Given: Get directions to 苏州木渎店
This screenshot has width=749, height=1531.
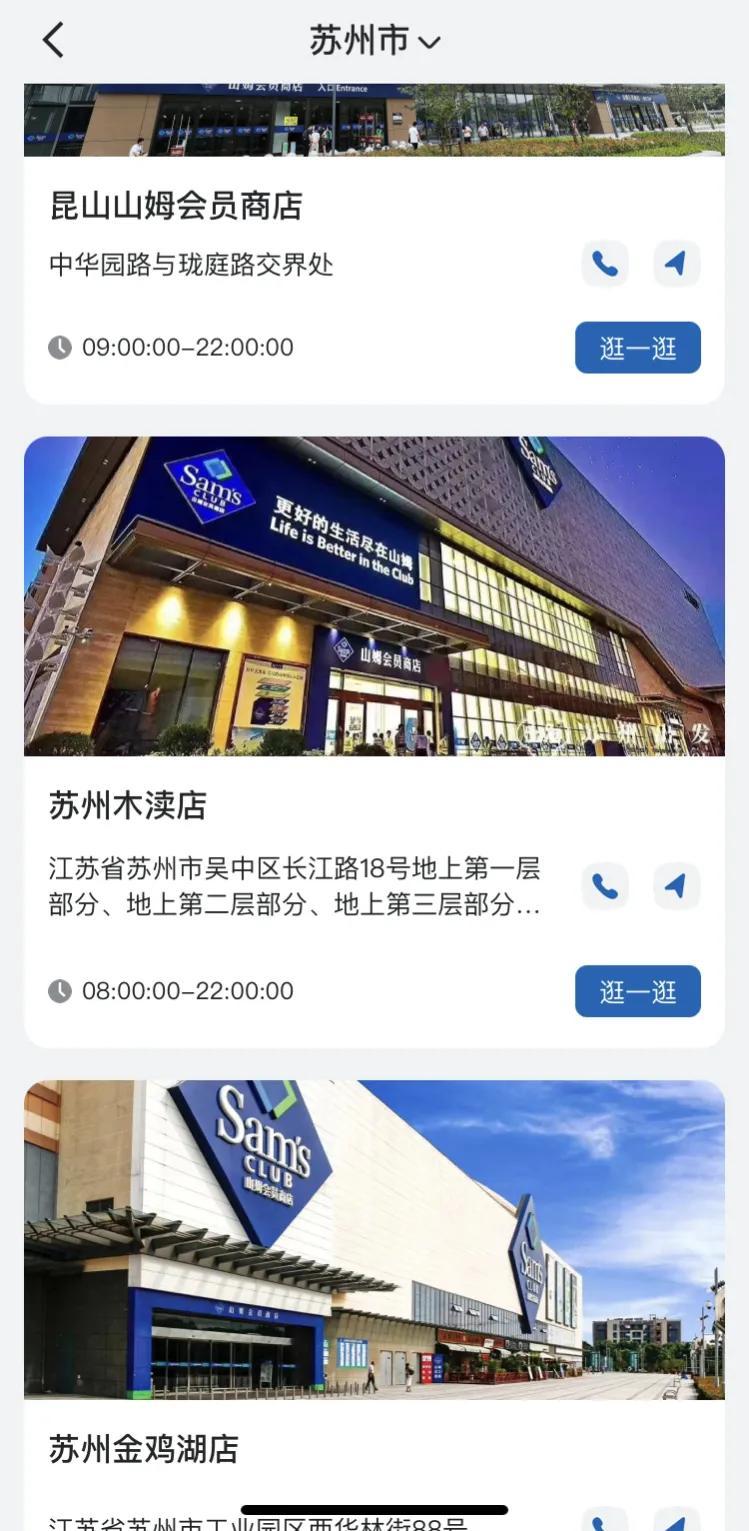Looking at the screenshot, I should pos(677,886).
